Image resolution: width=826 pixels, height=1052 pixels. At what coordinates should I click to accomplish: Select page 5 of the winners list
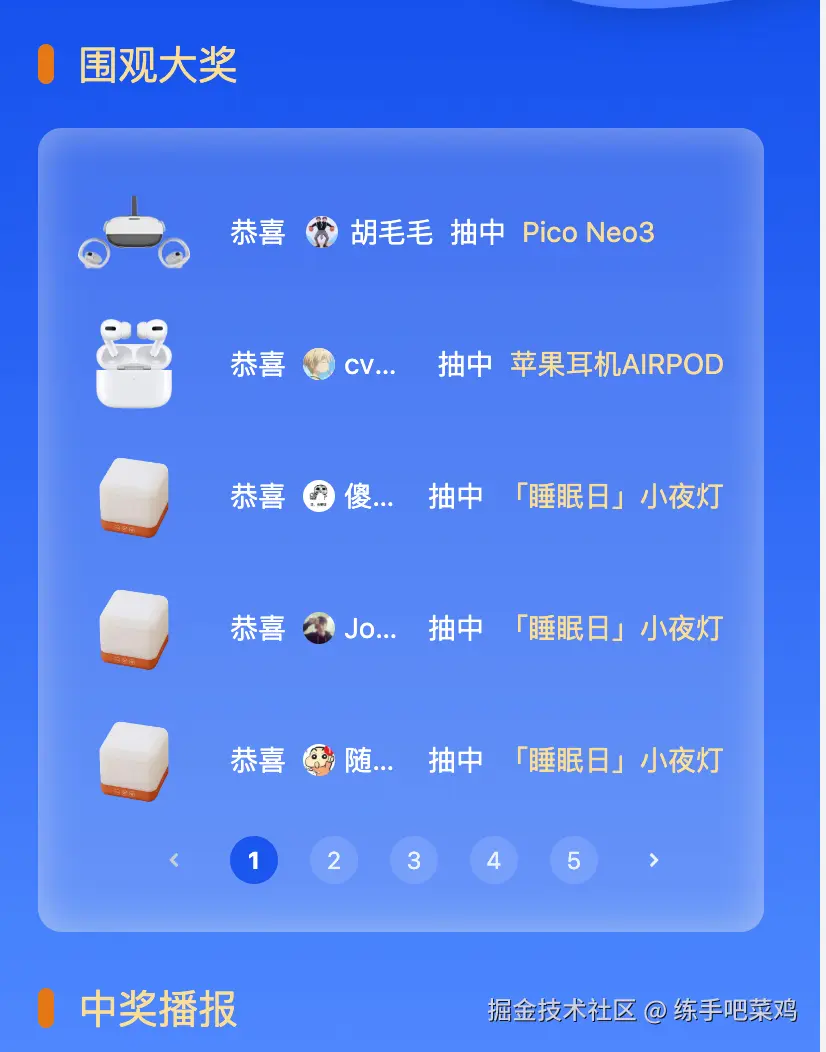click(x=574, y=860)
